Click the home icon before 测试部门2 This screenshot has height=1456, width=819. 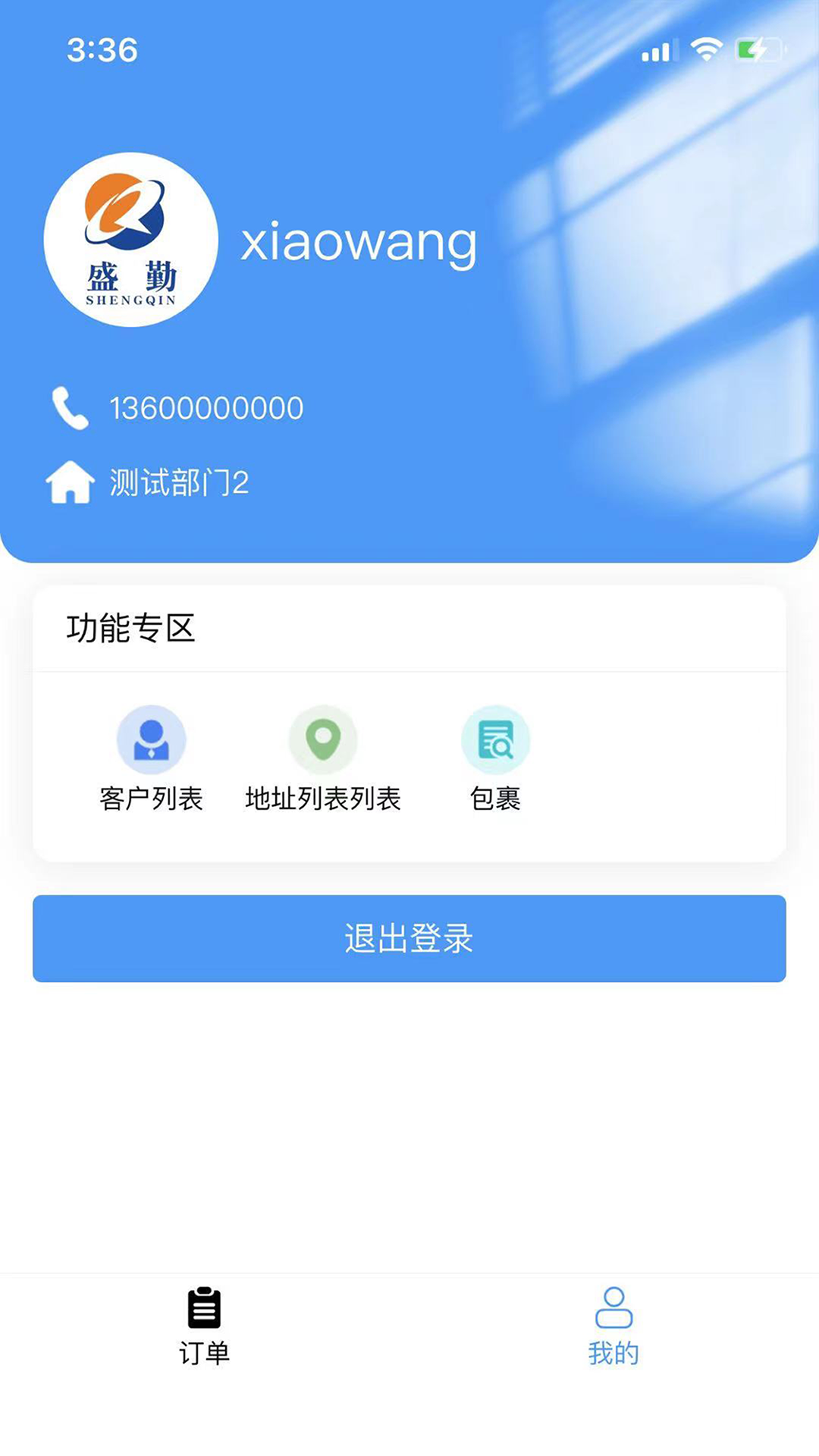68,482
